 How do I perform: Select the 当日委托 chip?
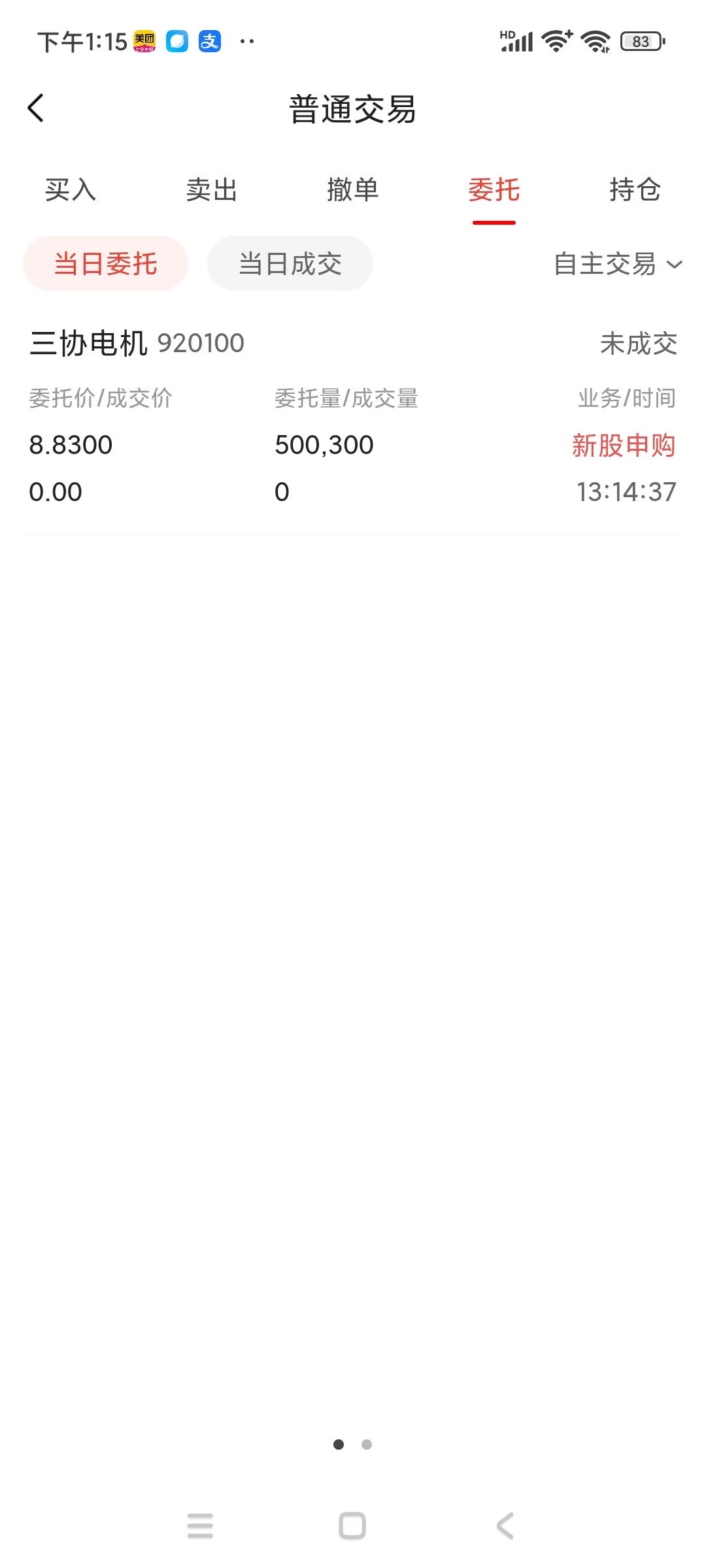[106, 264]
